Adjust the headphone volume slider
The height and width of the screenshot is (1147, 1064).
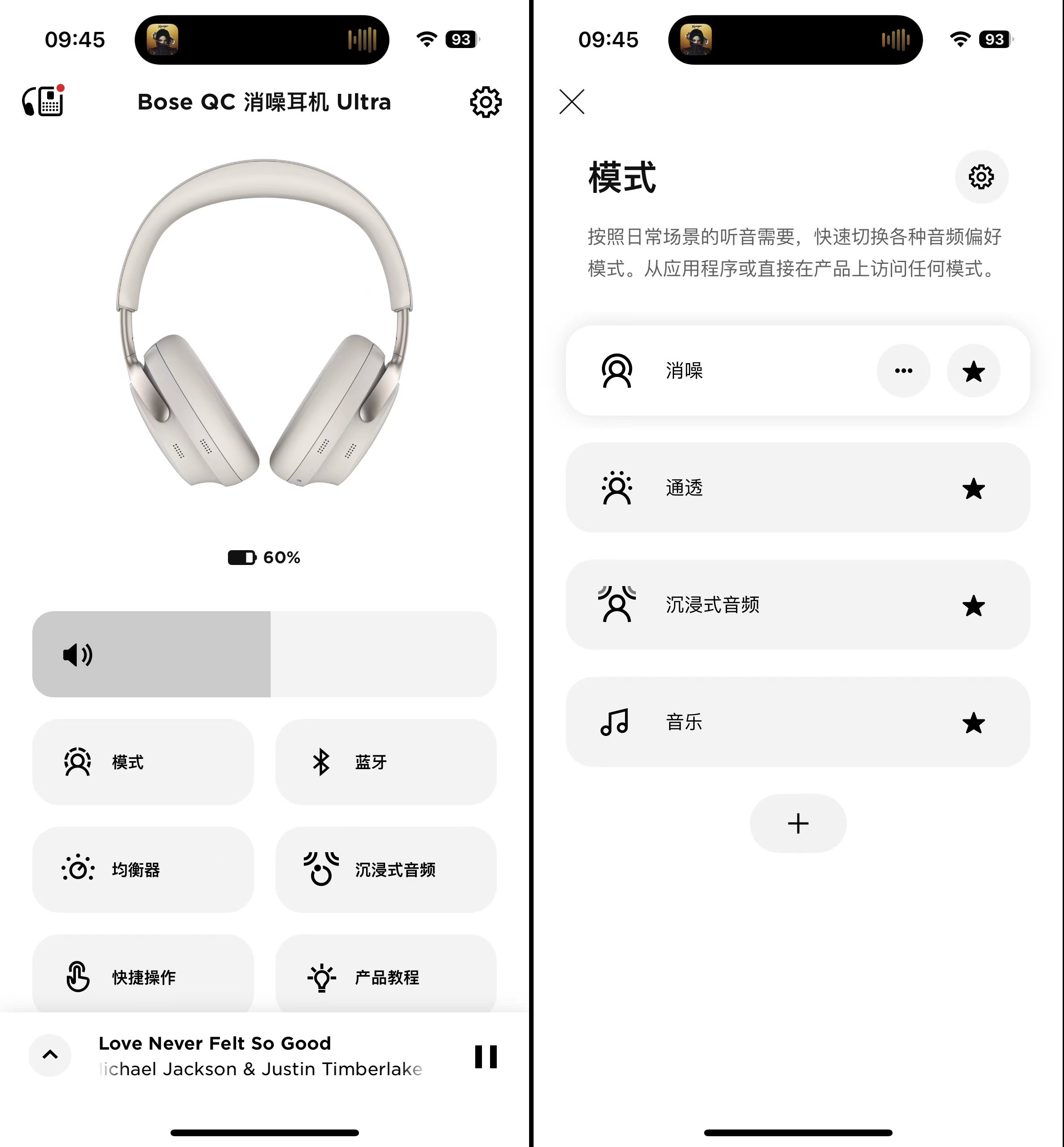click(264, 654)
